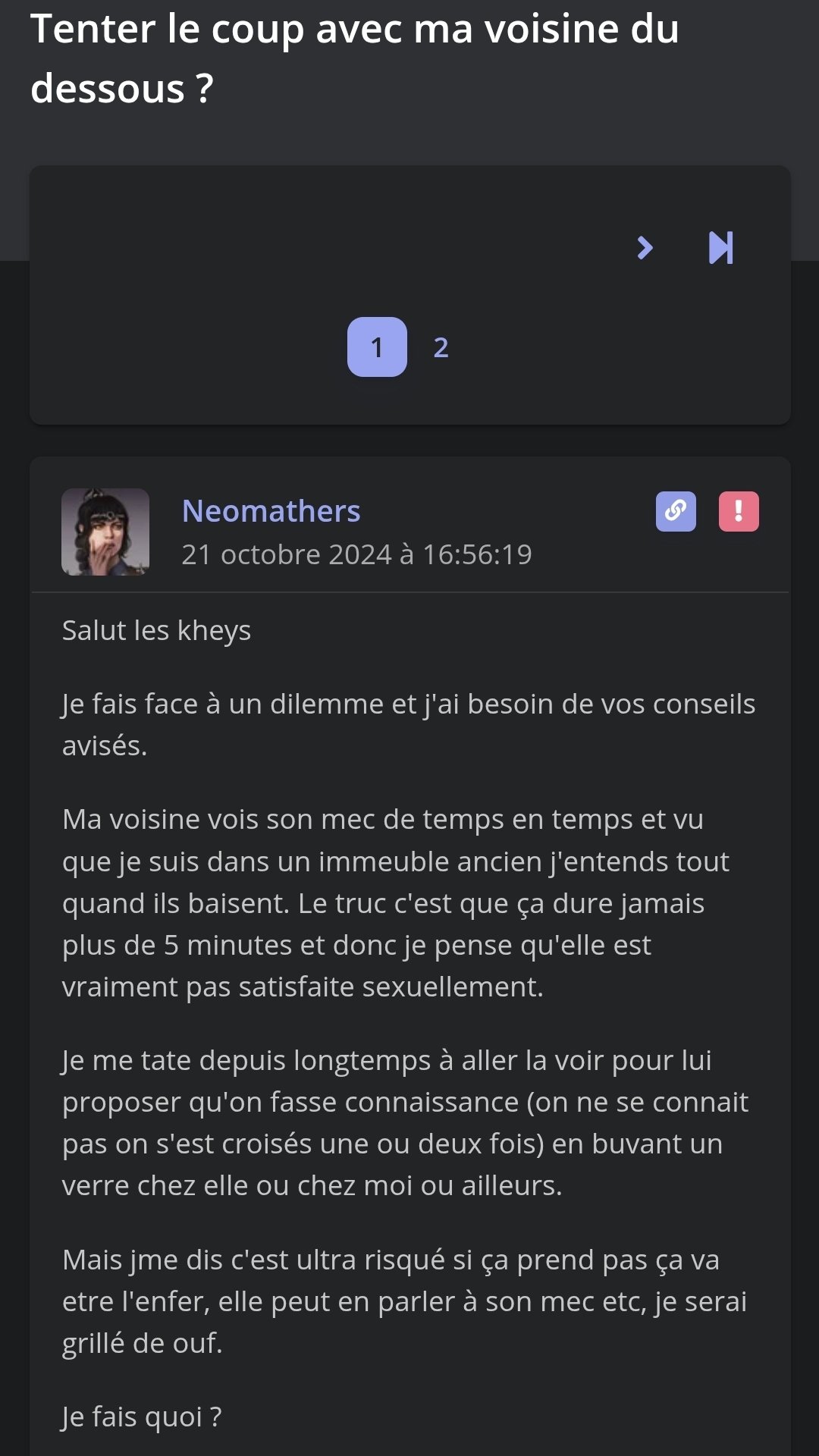Screen dimensions: 819x1456
Task: Select page 1 in pagination
Action: [377, 347]
